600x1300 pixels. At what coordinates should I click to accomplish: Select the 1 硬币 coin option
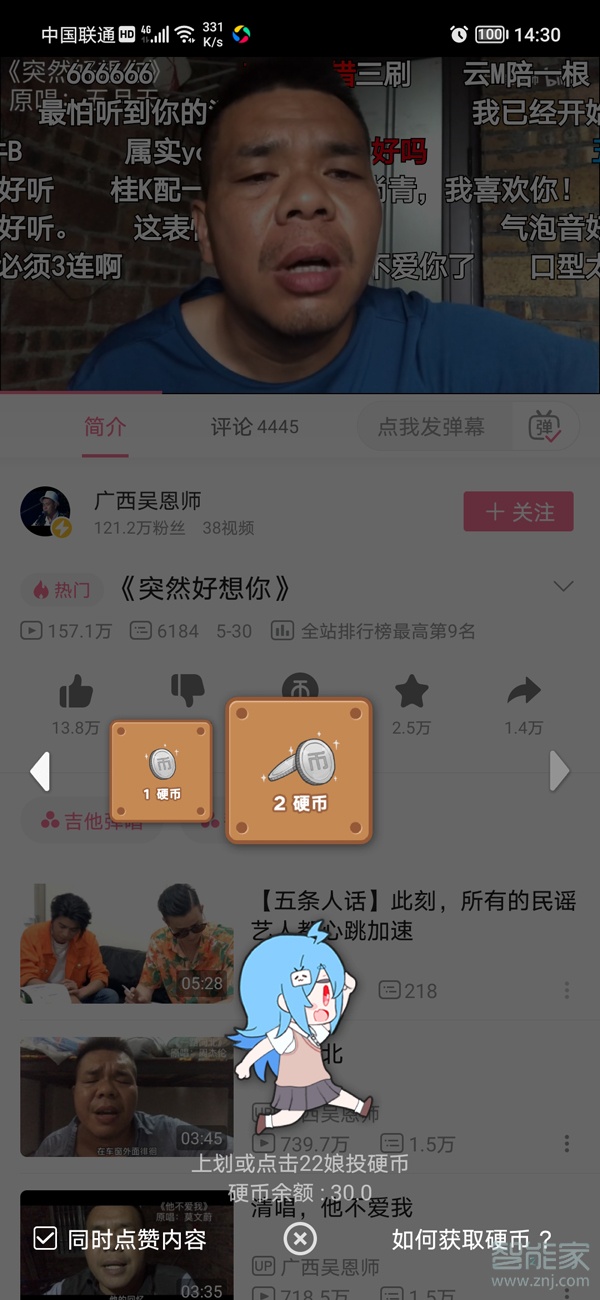(161, 771)
